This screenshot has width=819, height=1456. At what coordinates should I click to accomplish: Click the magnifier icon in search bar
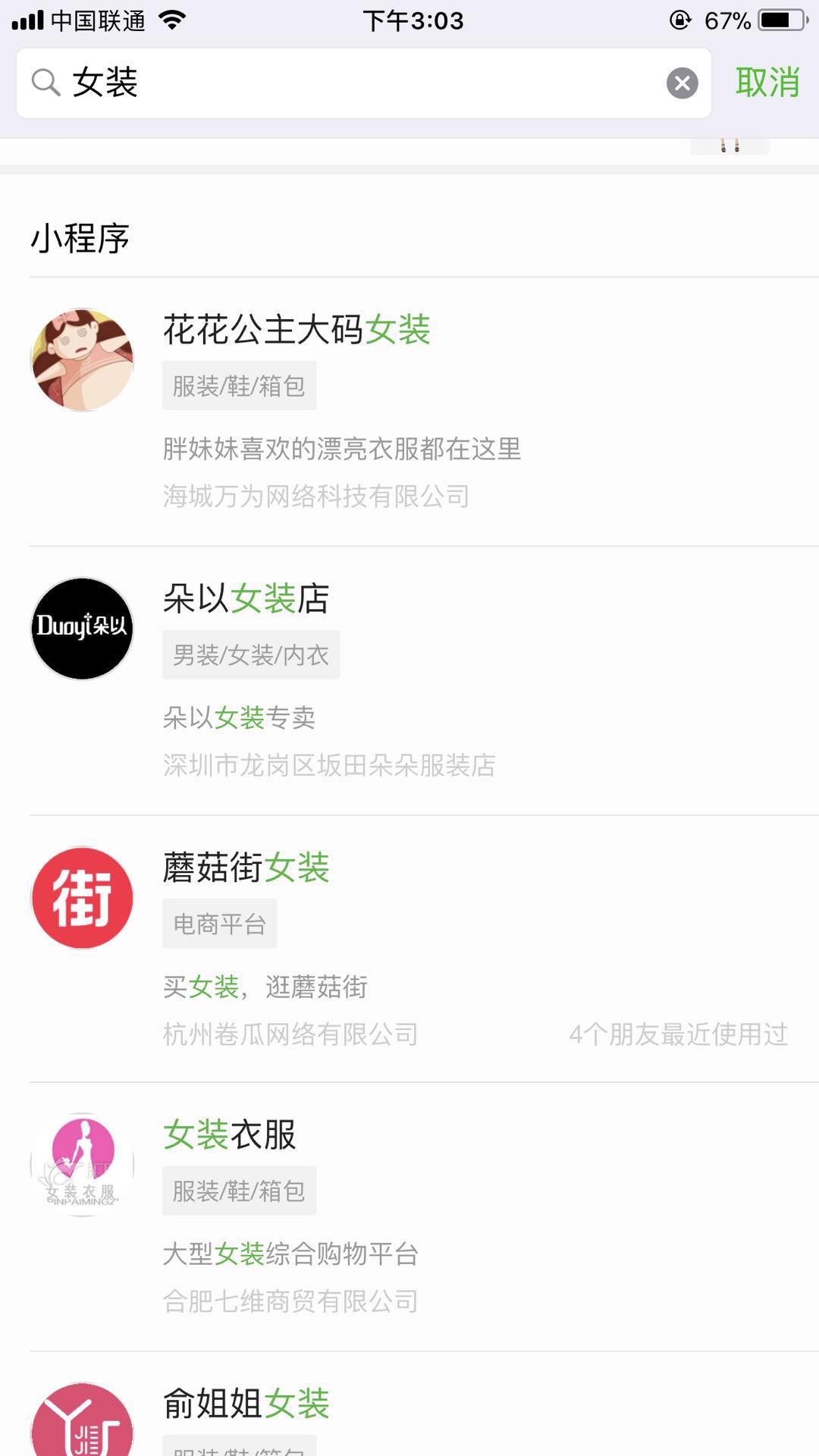click(x=45, y=83)
